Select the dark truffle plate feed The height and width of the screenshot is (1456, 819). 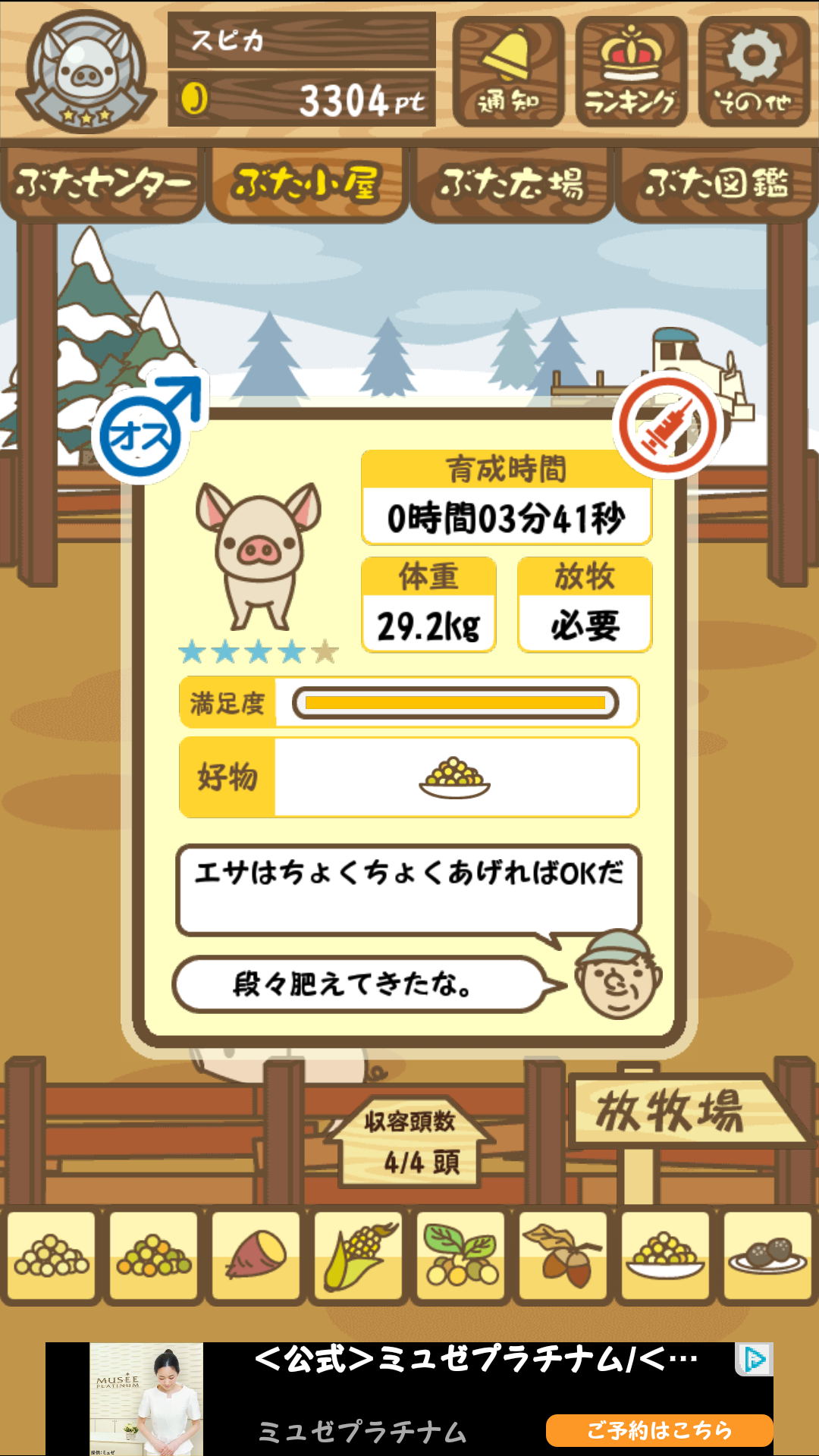click(x=767, y=1256)
